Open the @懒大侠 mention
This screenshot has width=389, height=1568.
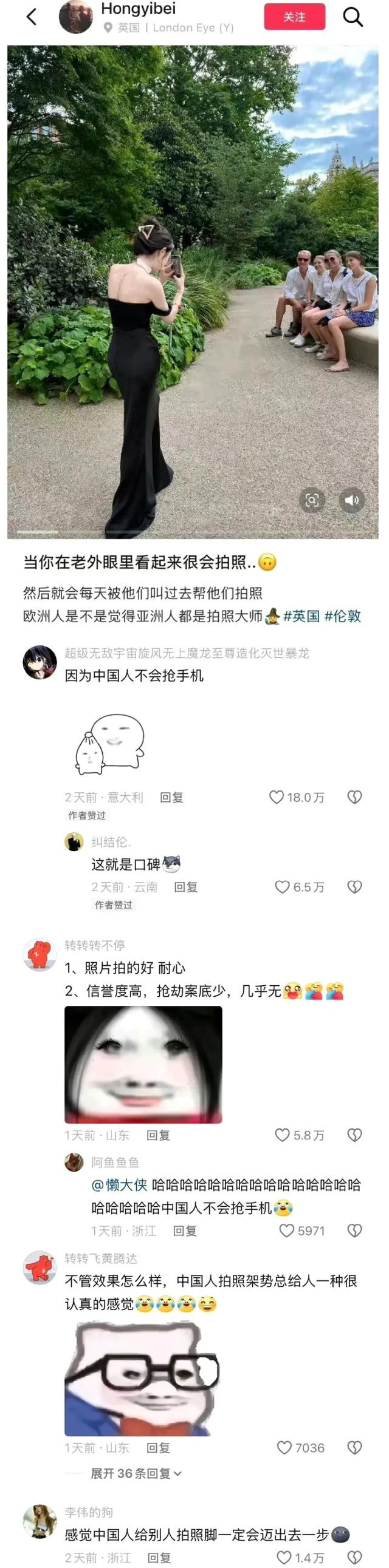tap(120, 1185)
